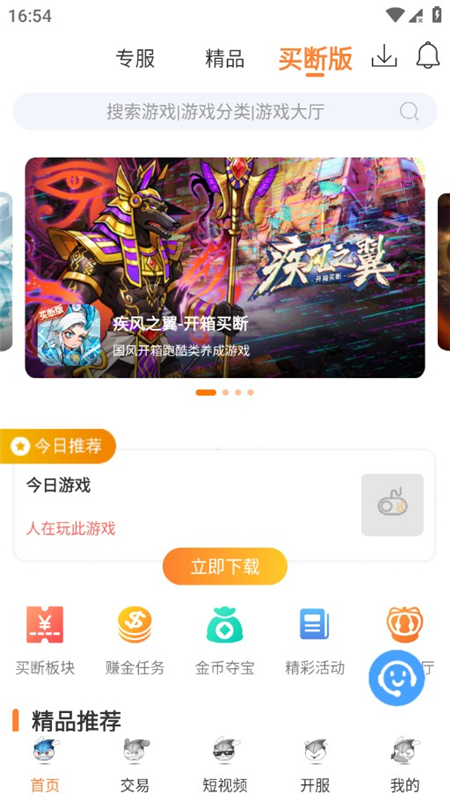Tap the 立即下载 button
Viewport: 450px width, 800px height.
pyautogui.click(x=225, y=566)
